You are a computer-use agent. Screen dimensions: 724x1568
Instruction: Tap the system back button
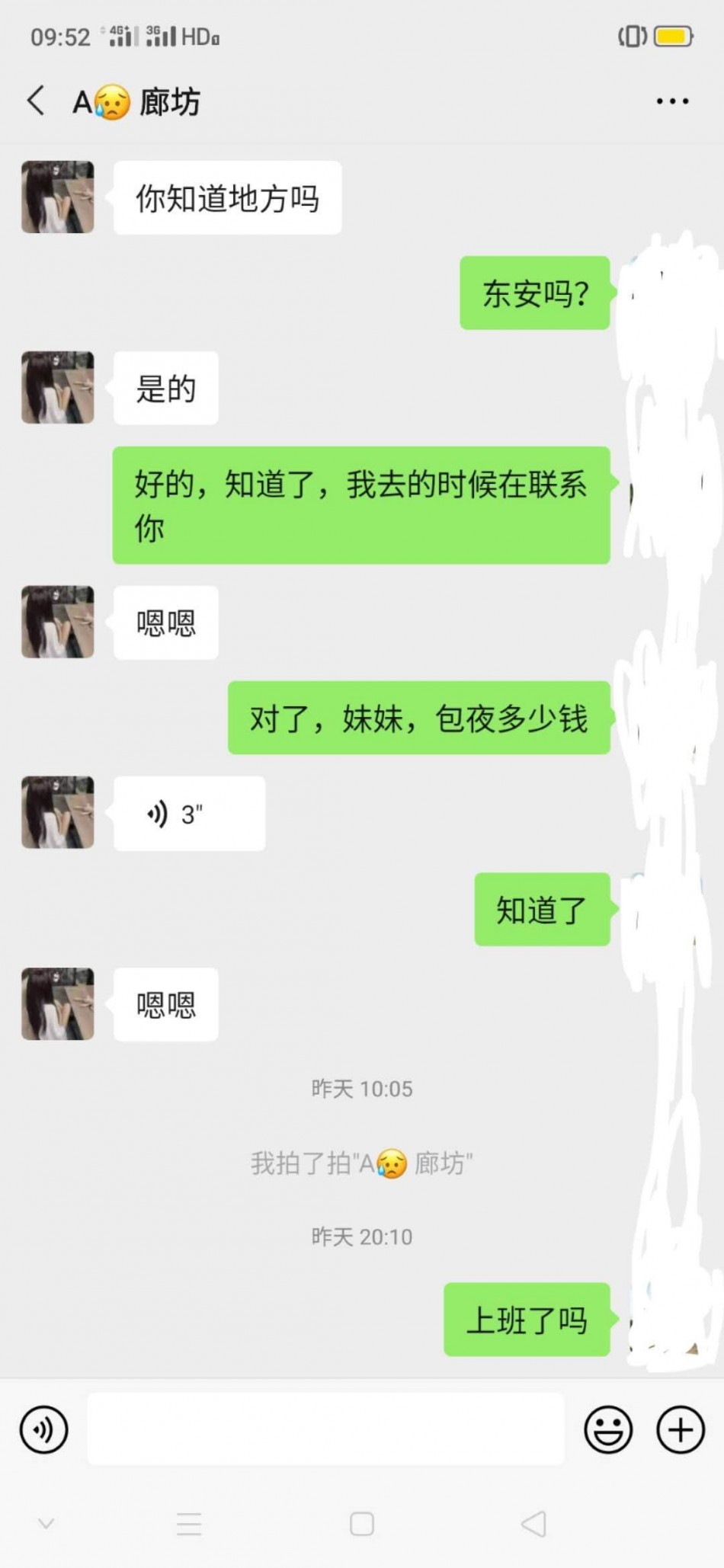533,1524
